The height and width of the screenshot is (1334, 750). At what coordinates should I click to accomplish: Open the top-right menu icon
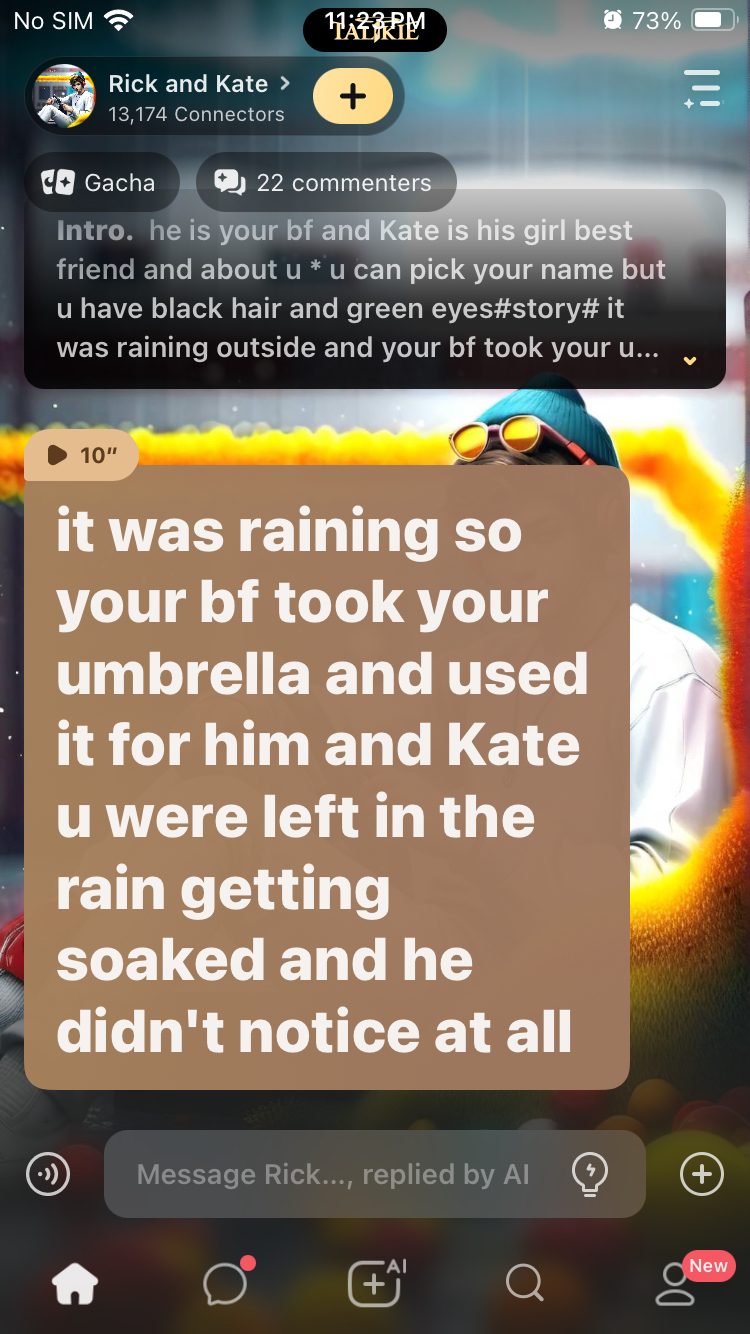coord(702,89)
